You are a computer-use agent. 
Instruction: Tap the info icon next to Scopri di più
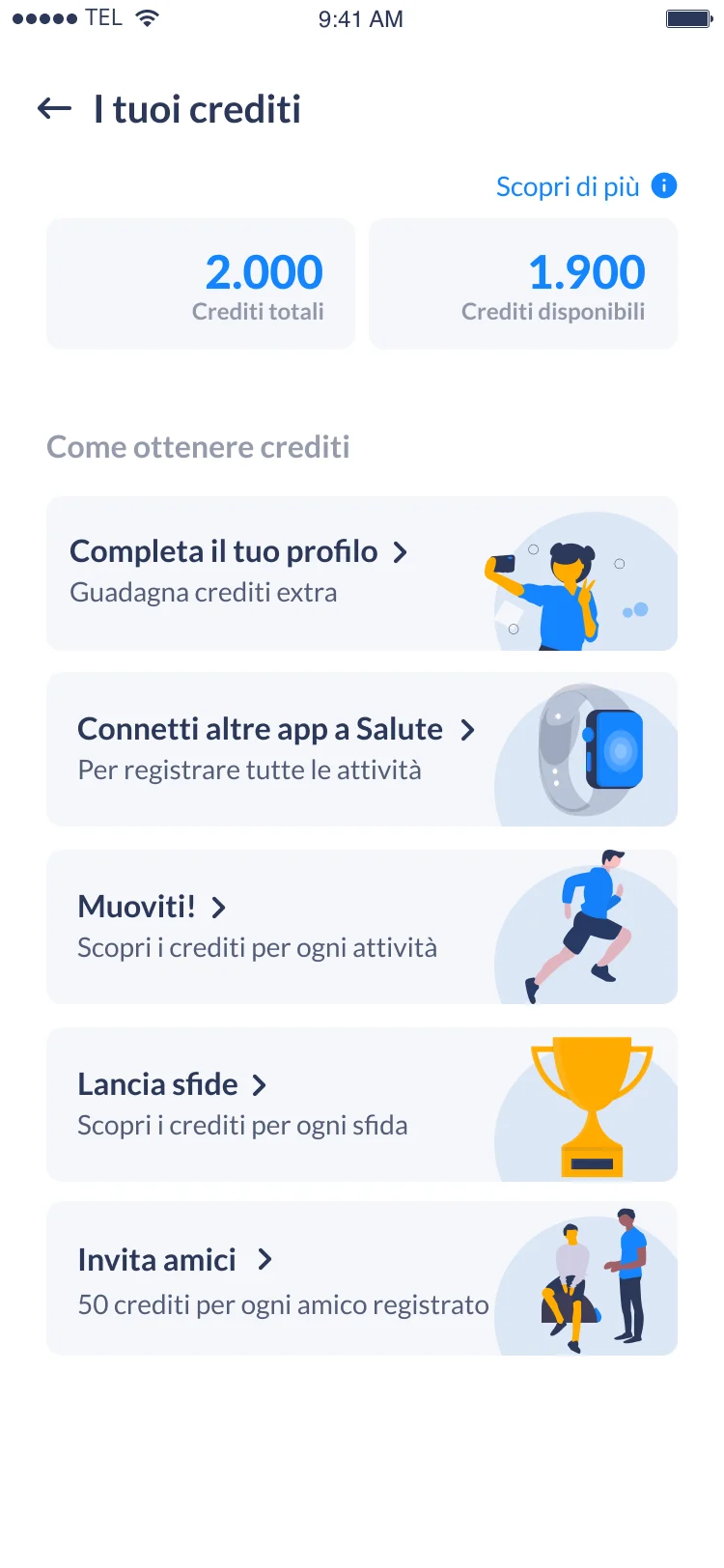(x=664, y=186)
